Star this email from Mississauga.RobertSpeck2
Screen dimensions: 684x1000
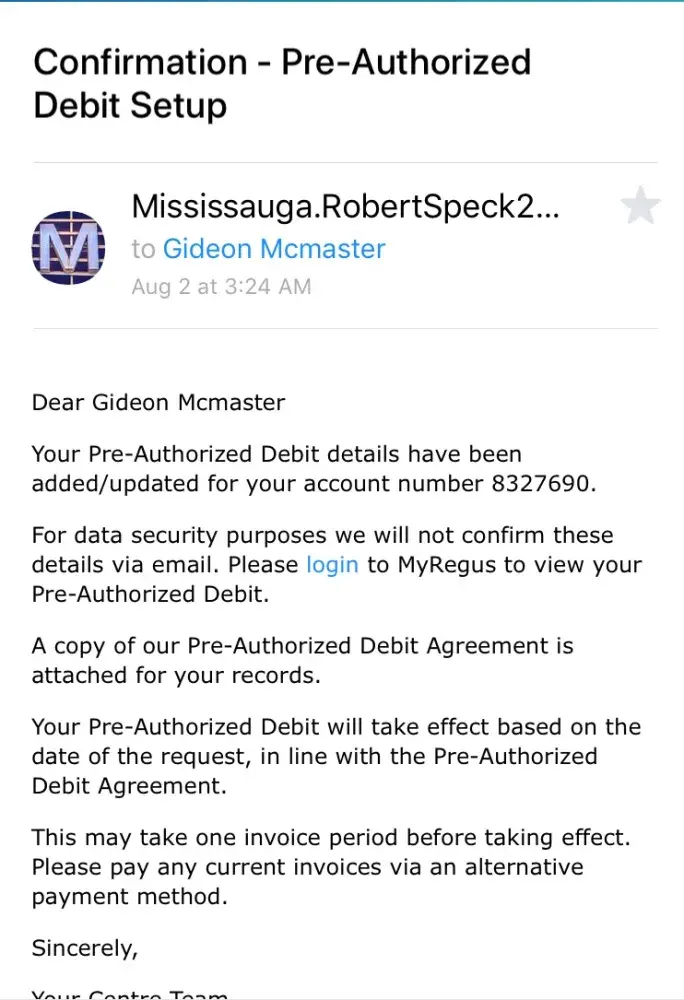(640, 207)
